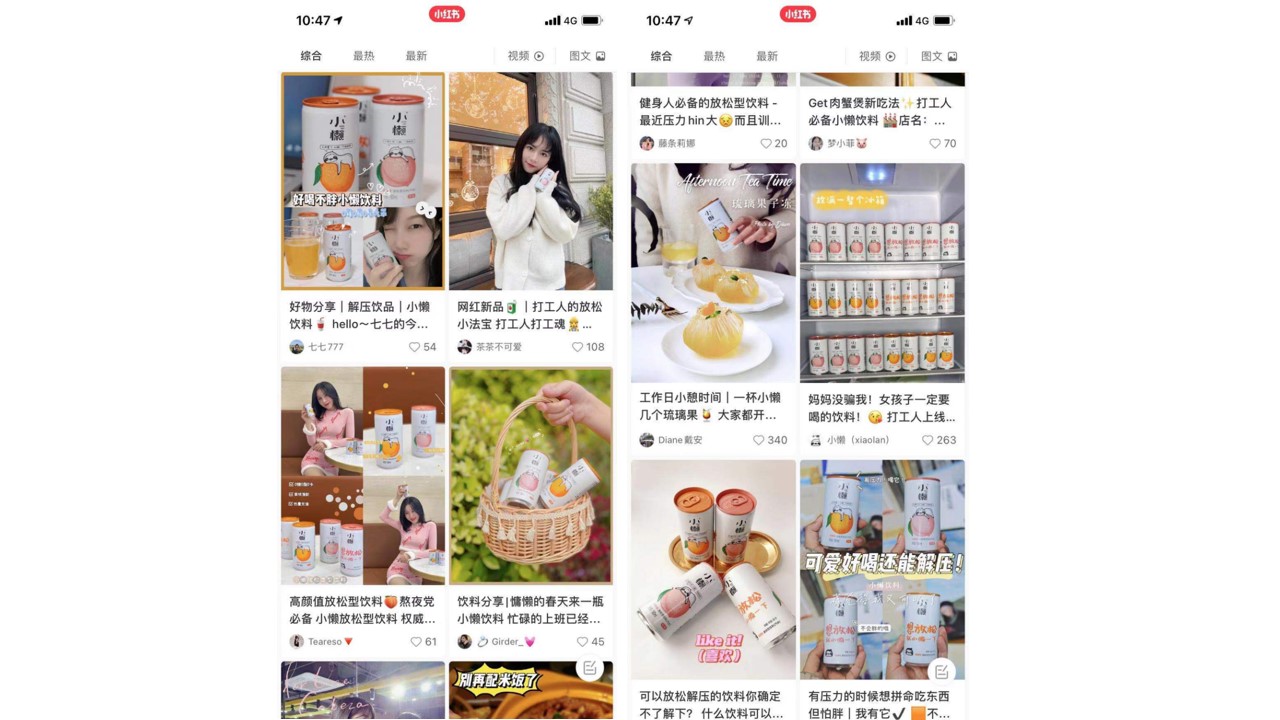1280x720 pixels.
Task: Open Teareso's 高颜值放松型饮料 post
Action: coord(362,476)
